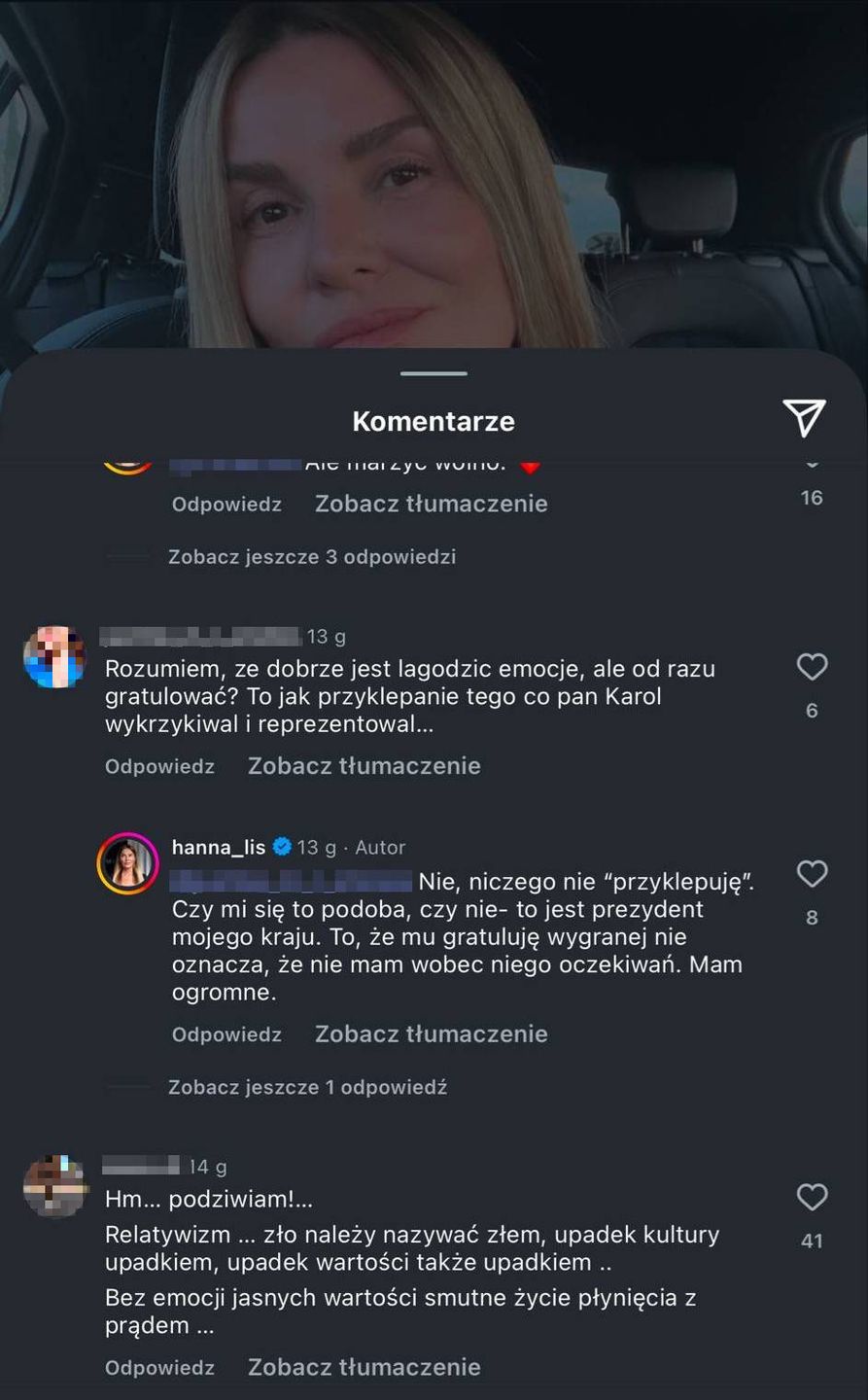This screenshot has height=1400, width=868.
Task: Translate the partially hidden comment with 16 likes
Action: point(431,504)
